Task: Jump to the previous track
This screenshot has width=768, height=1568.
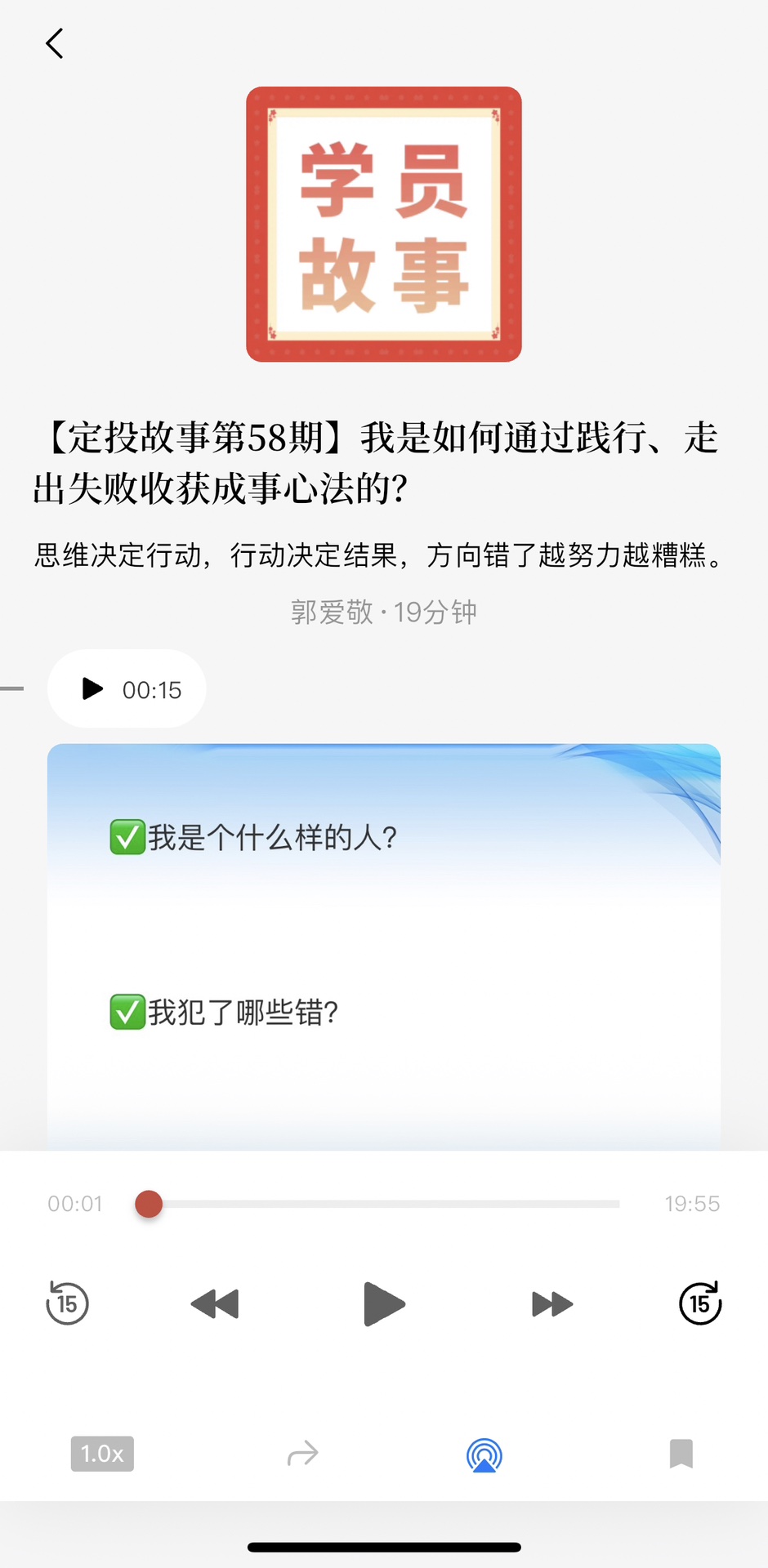Action: (215, 1304)
